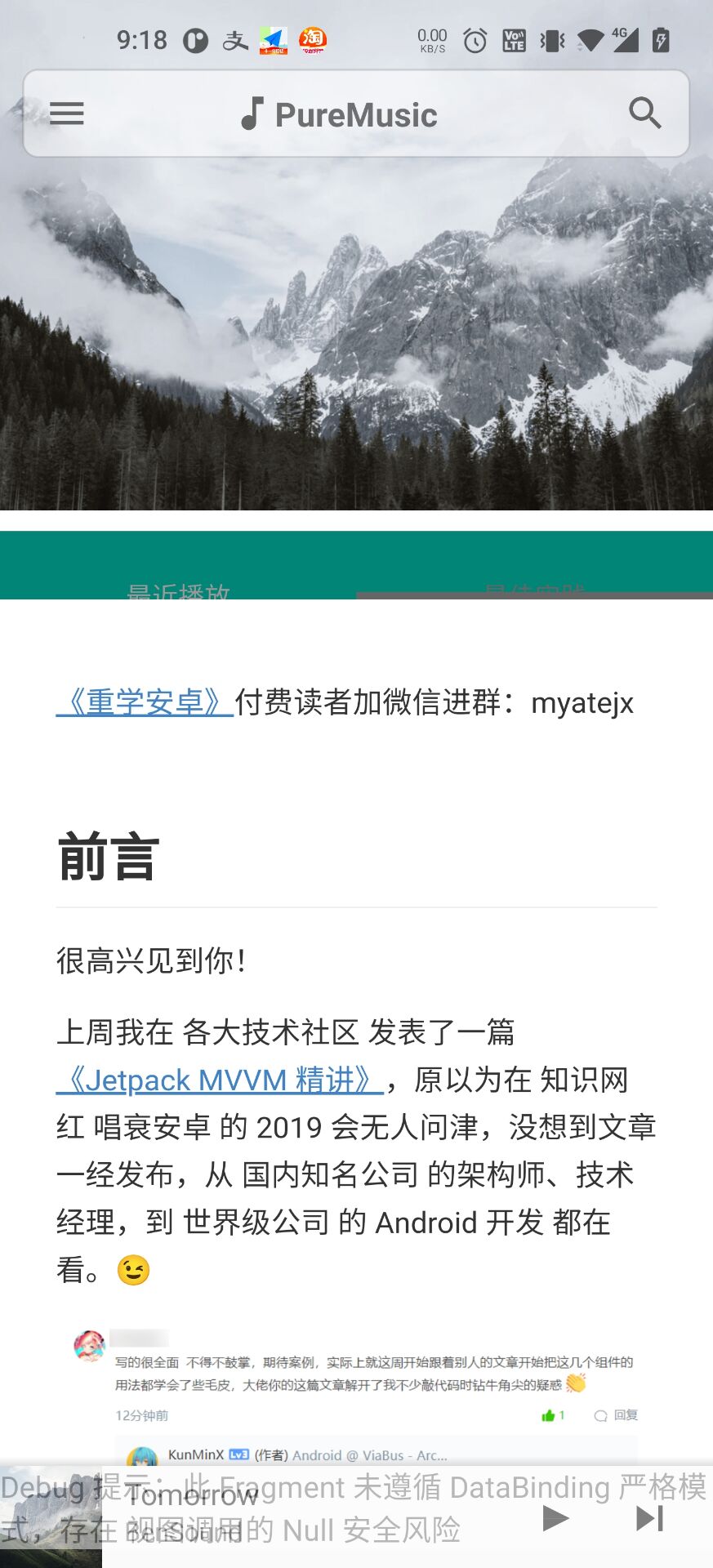
Task: Open the 《重学安卓》 link
Action: [x=143, y=703]
